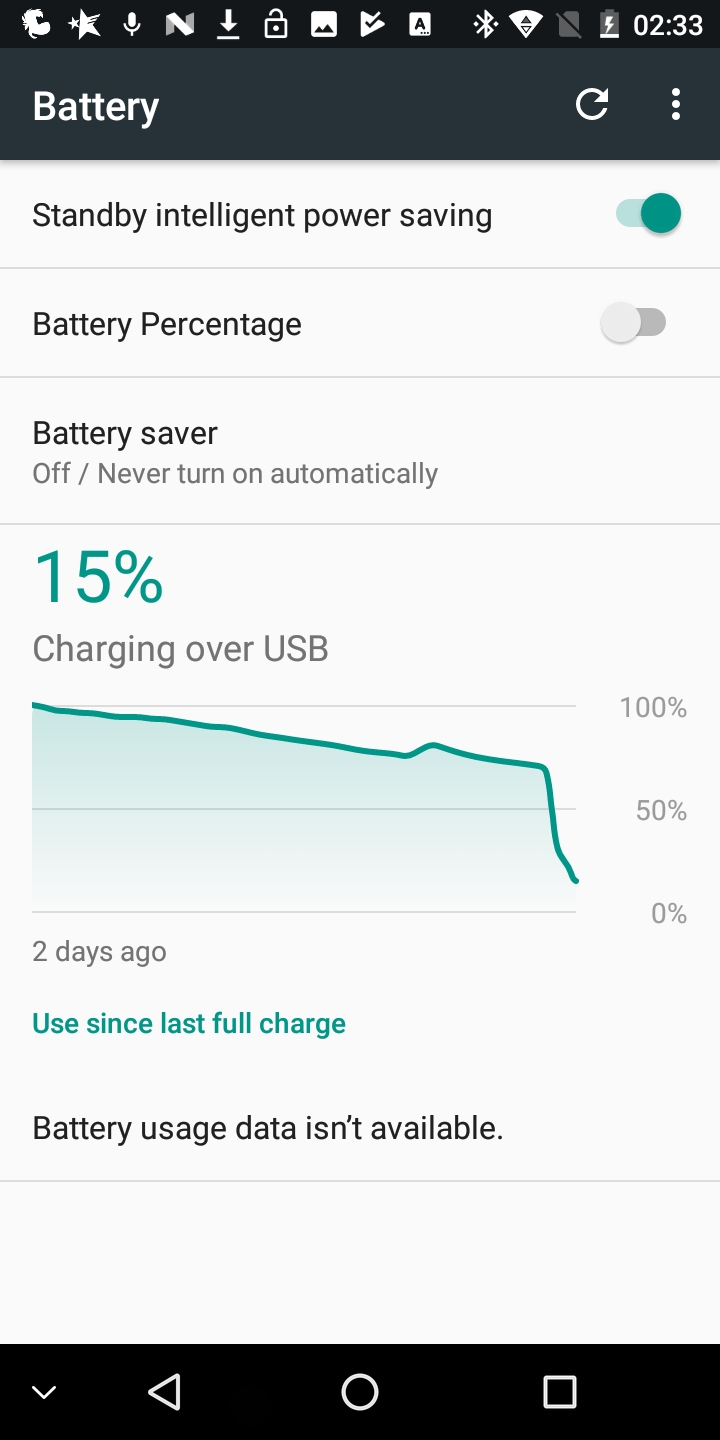Screen dimensions: 720x1440
Task: Go to the home screen
Action: point(360,1391)
